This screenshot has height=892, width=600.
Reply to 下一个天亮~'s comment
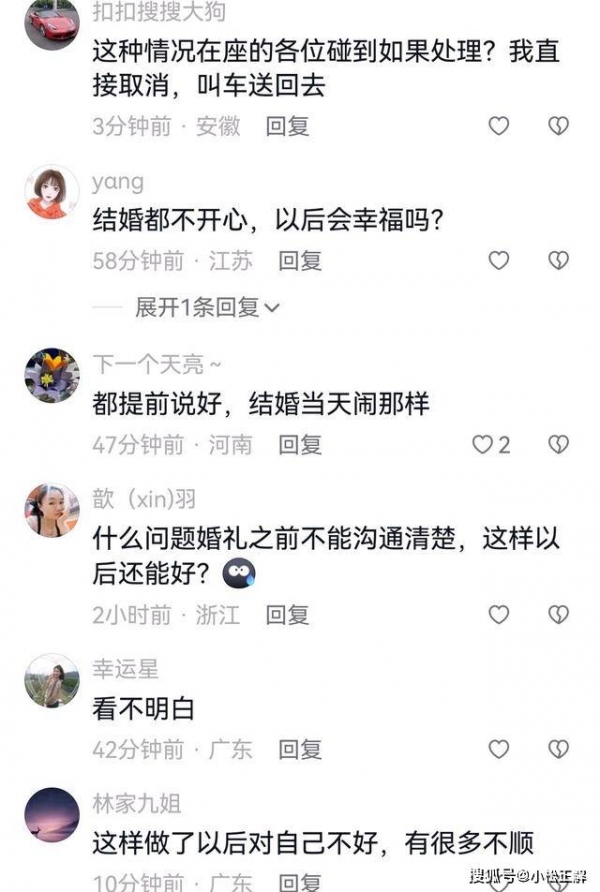tap(300, 444)
